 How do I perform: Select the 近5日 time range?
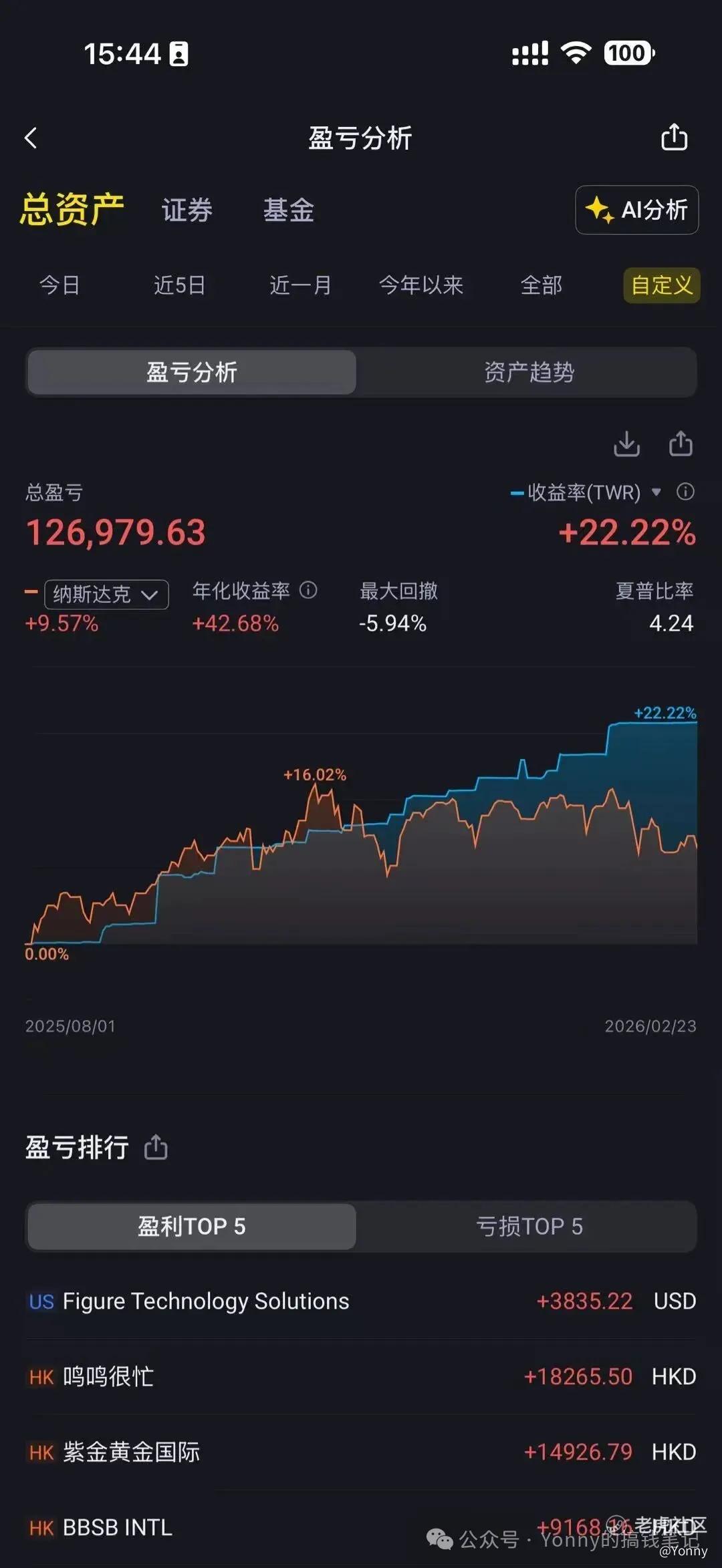click(x=179, y=285)
